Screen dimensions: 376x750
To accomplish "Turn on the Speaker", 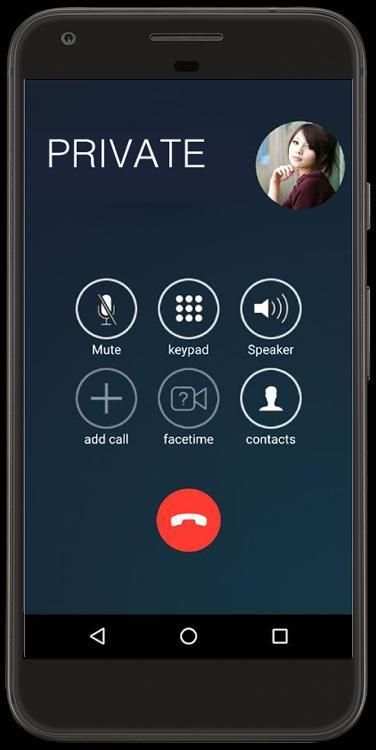I will [271, 309].
